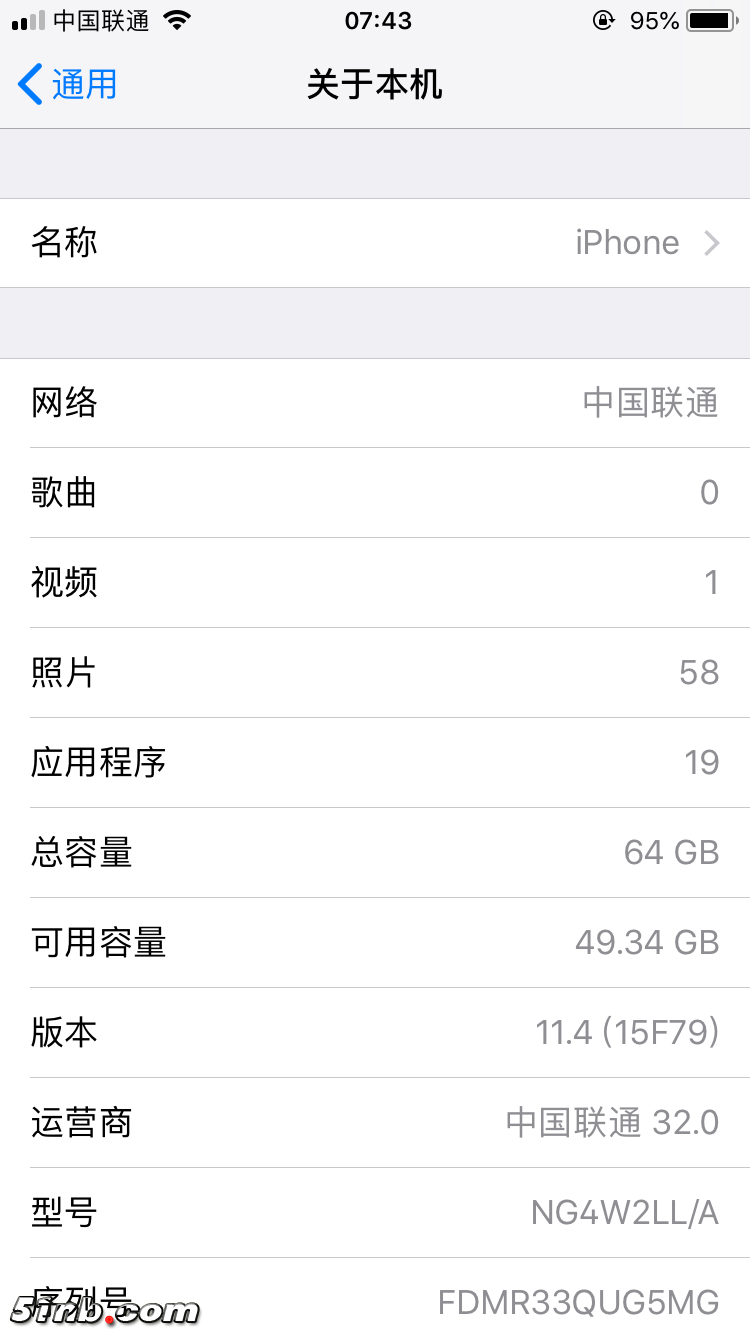Go back to 通用 settings
This screenshot has height=1334, width=750.
68,85
